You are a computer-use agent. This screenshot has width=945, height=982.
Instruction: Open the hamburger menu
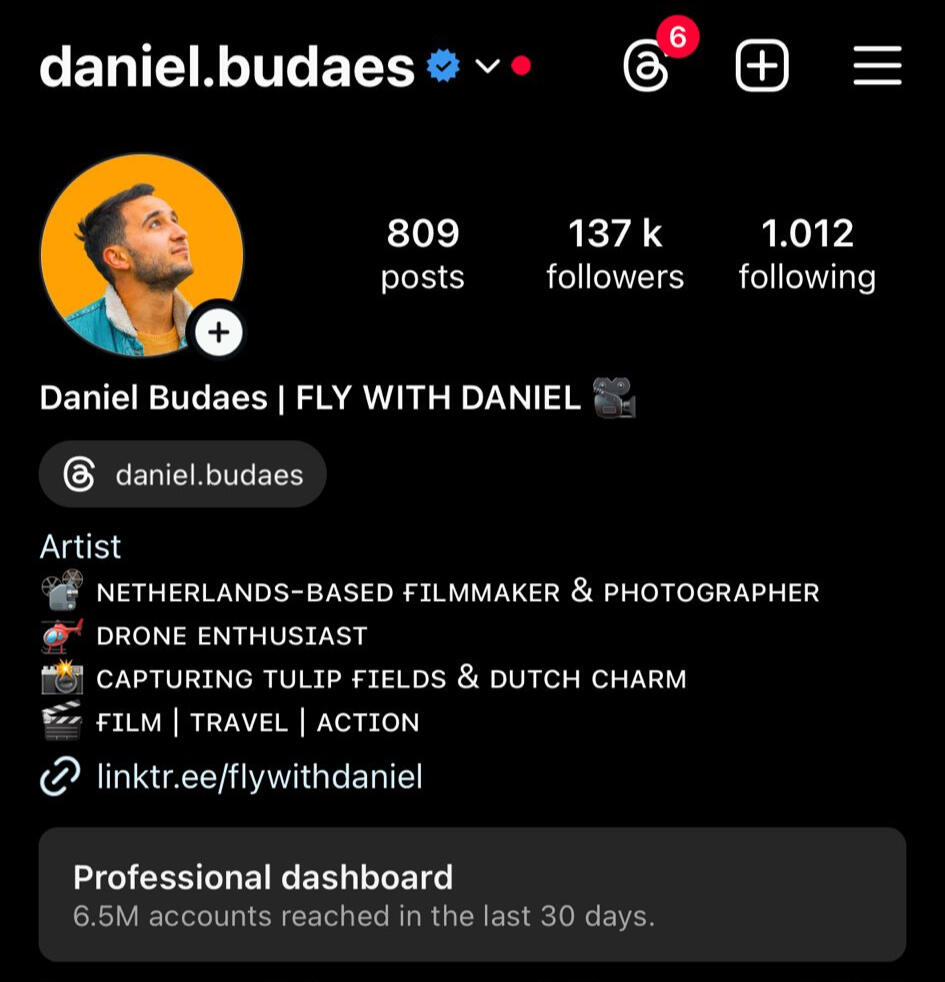click(877, 68)
